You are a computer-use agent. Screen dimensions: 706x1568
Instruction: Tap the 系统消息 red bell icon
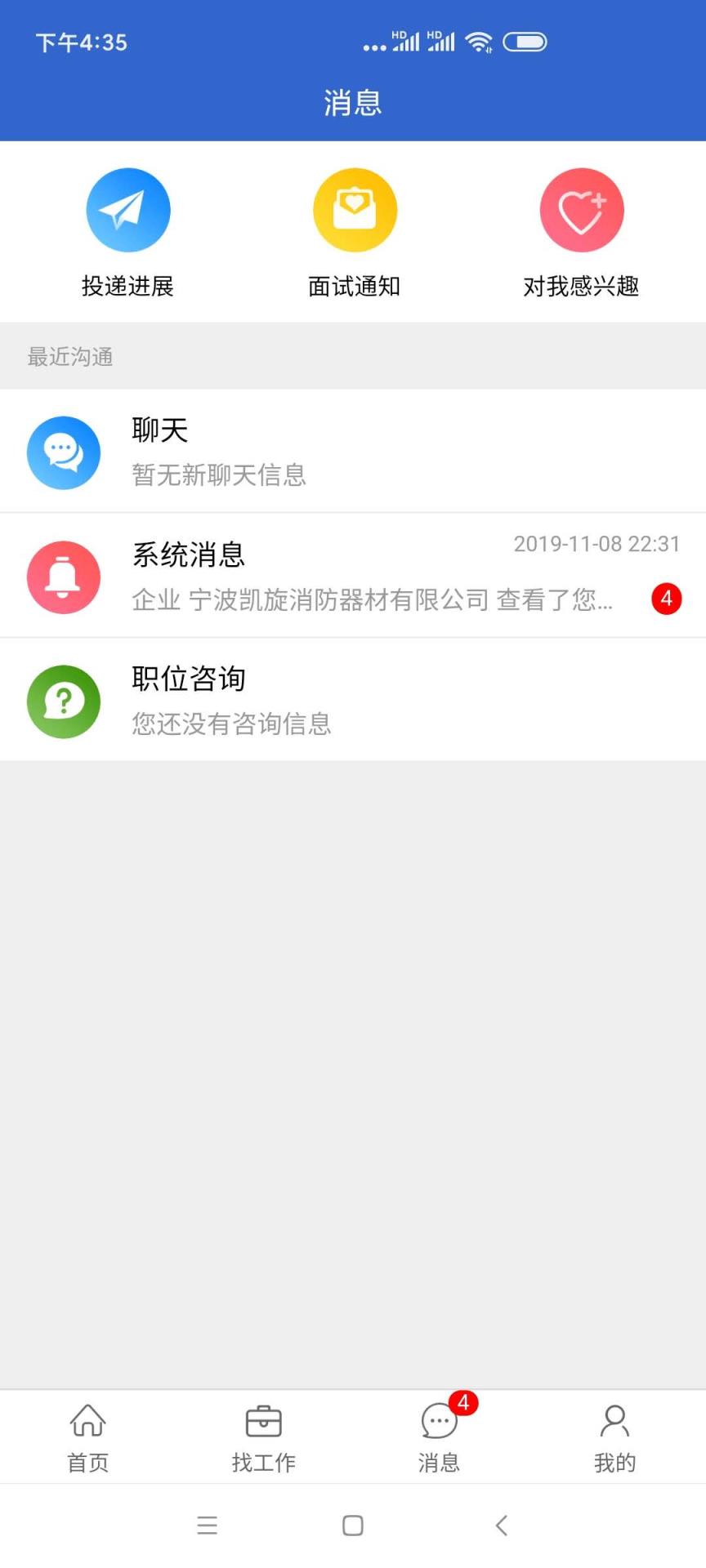[63, 577]
